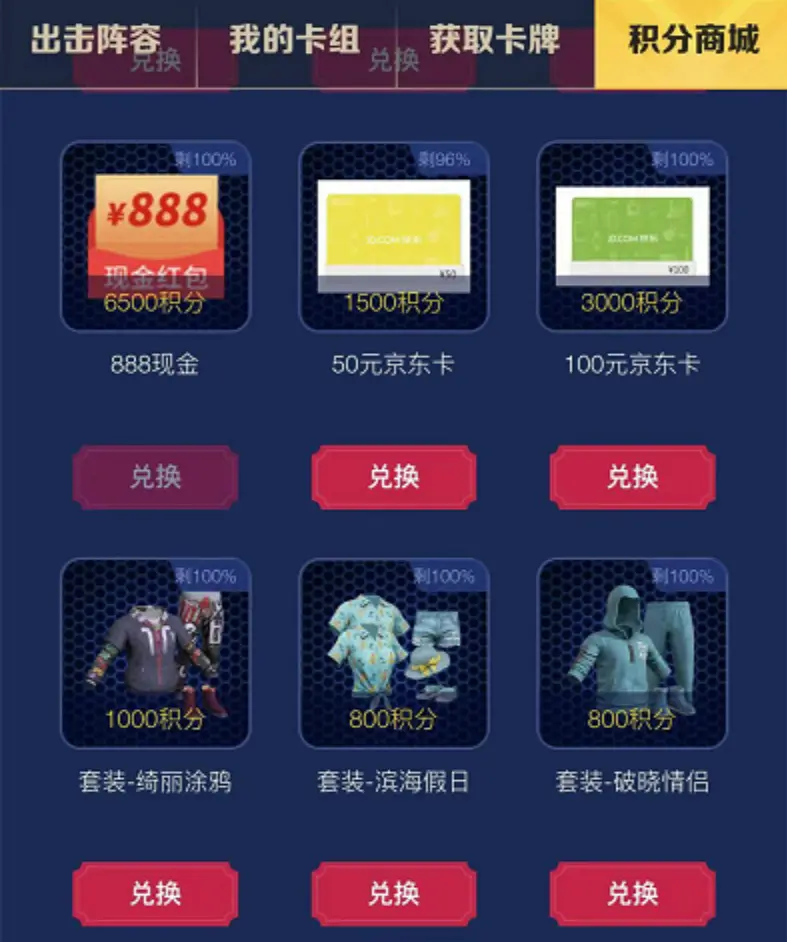This screenshot has height=942, width=787.
Task: Exchange points for 50元京东卡
Action: point(393,477)
